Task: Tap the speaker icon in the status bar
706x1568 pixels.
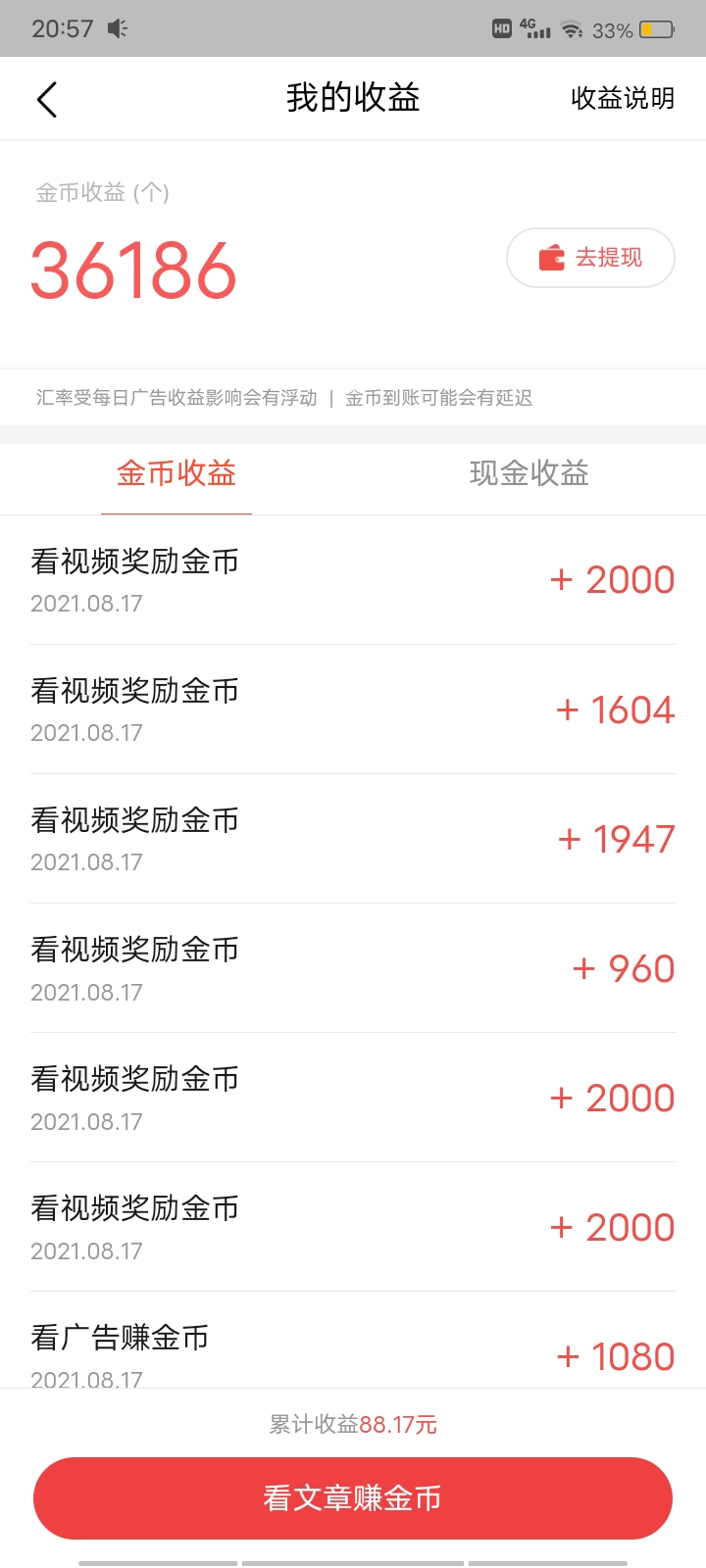Action: pyautogui.click(x=118, y=27)
